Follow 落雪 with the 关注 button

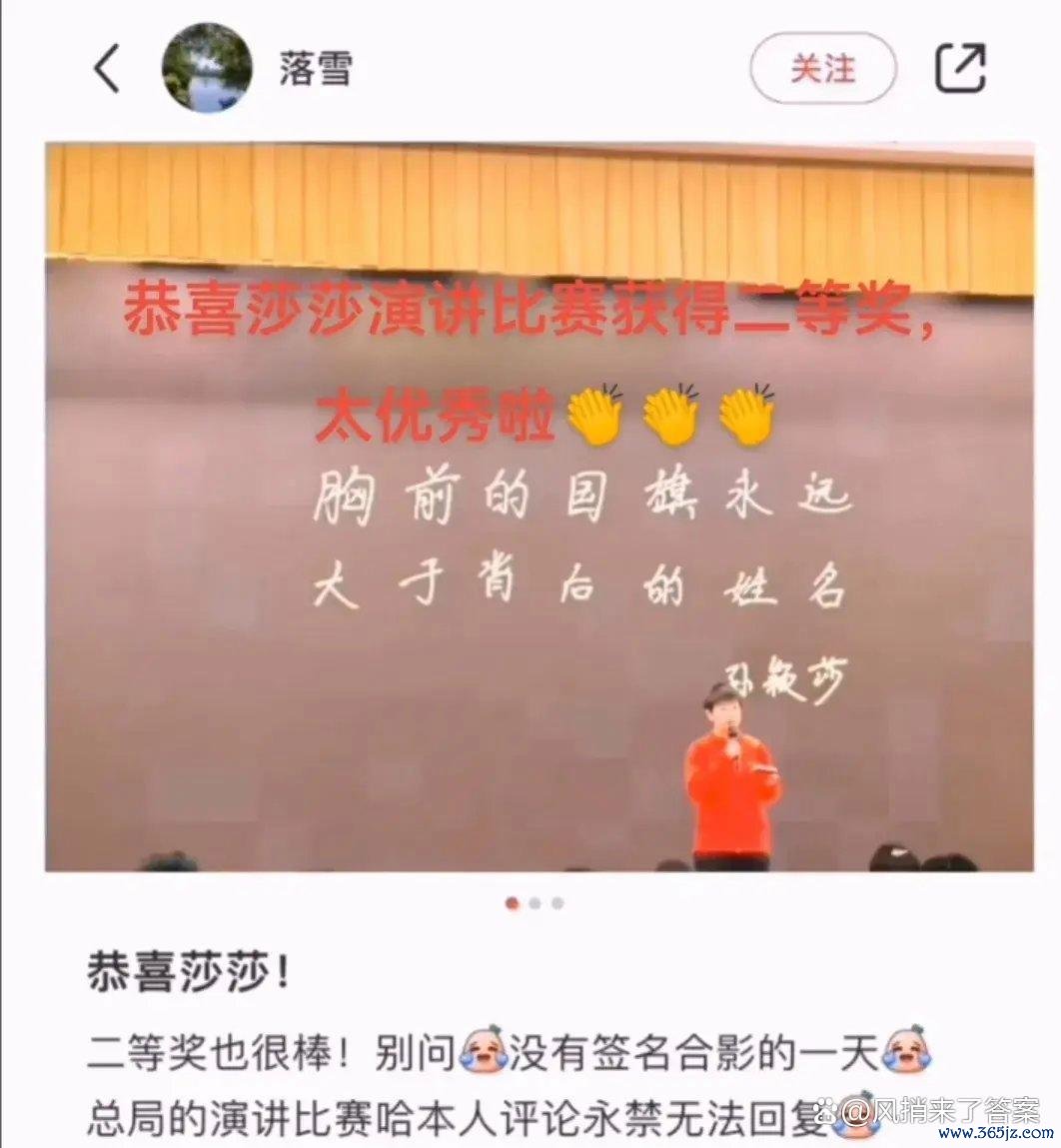[x=822, y=69]
